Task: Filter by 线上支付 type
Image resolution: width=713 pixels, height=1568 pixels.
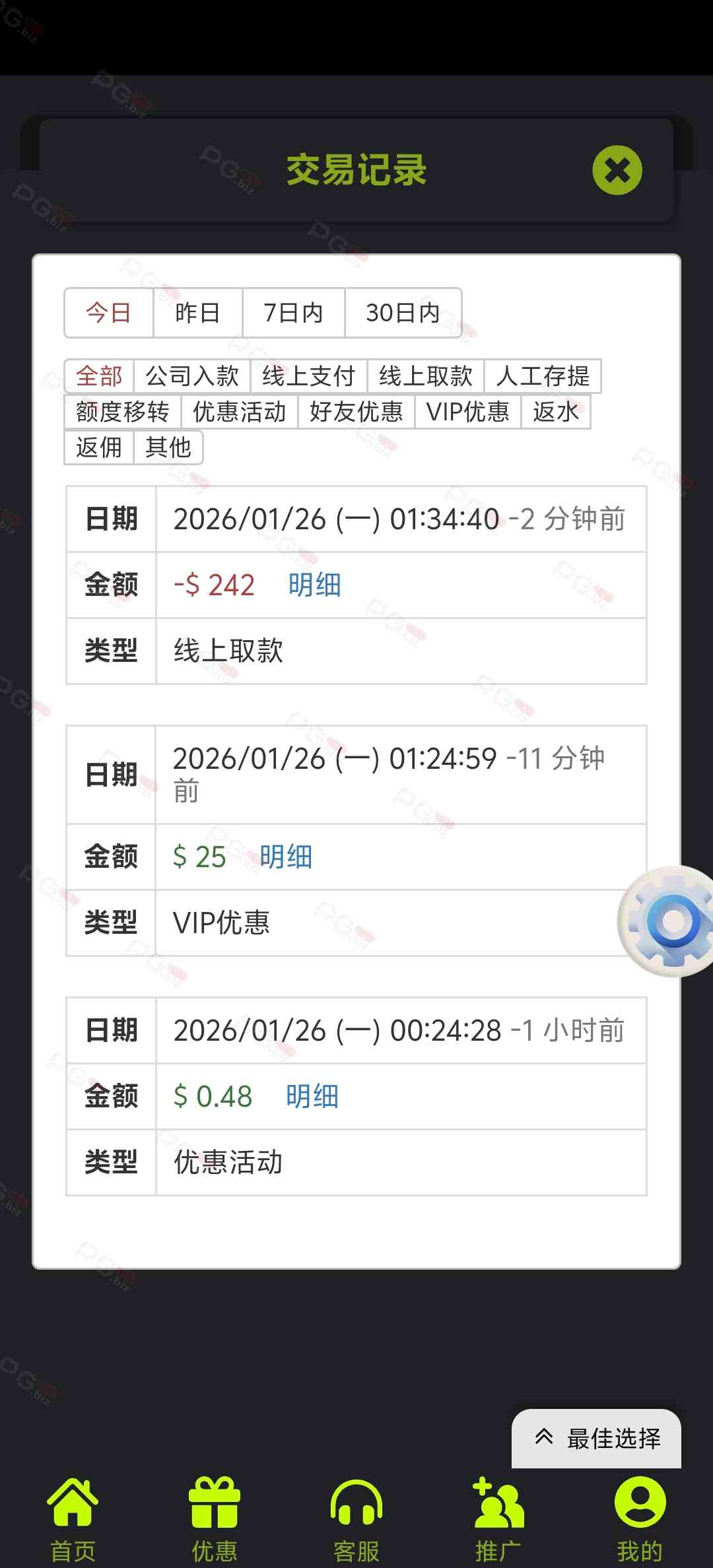Action: 308,376
